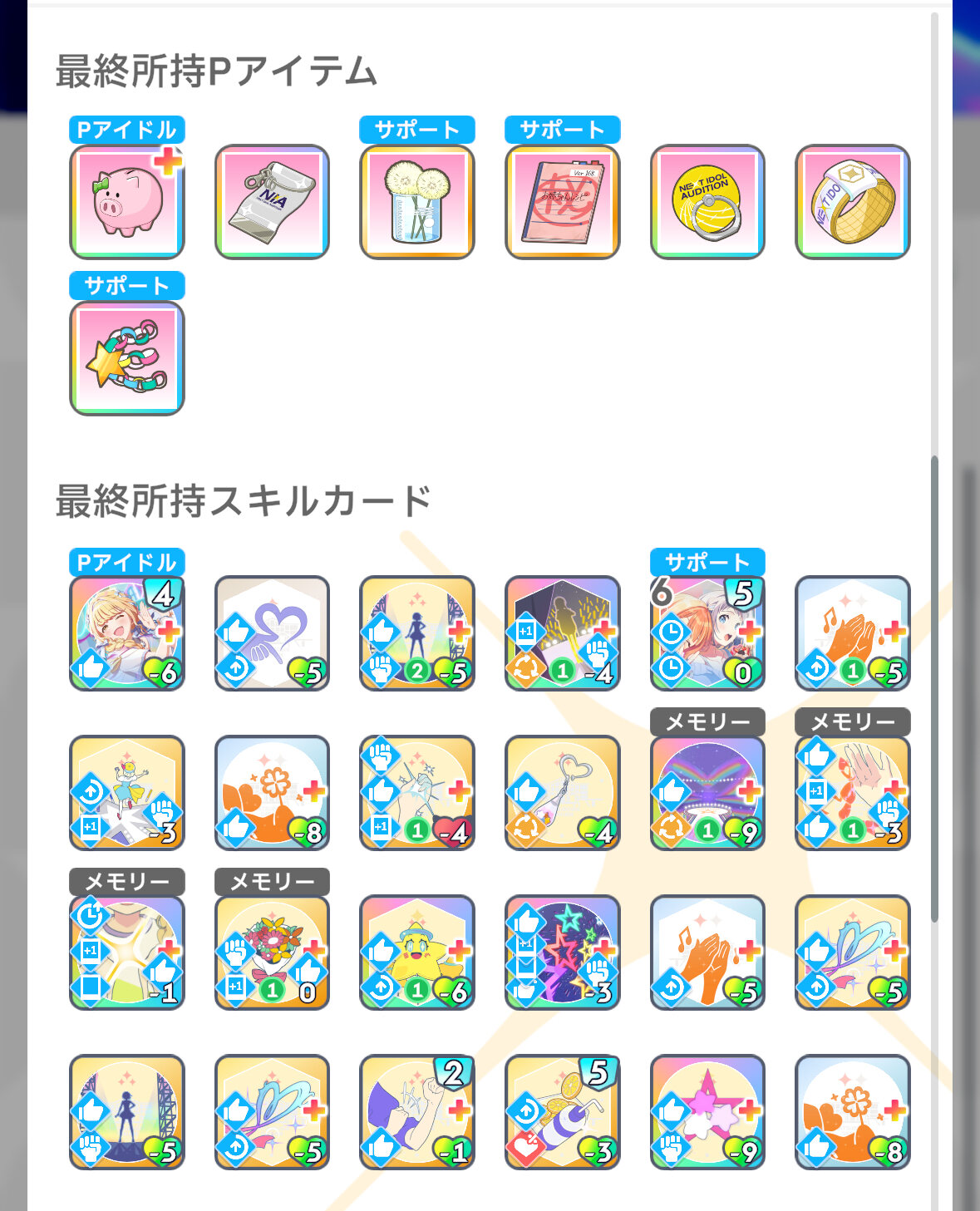This screenshot has height=1211, width=980.
Task: Open the fist pump skill card marked 2
Action: [416, 1112]
